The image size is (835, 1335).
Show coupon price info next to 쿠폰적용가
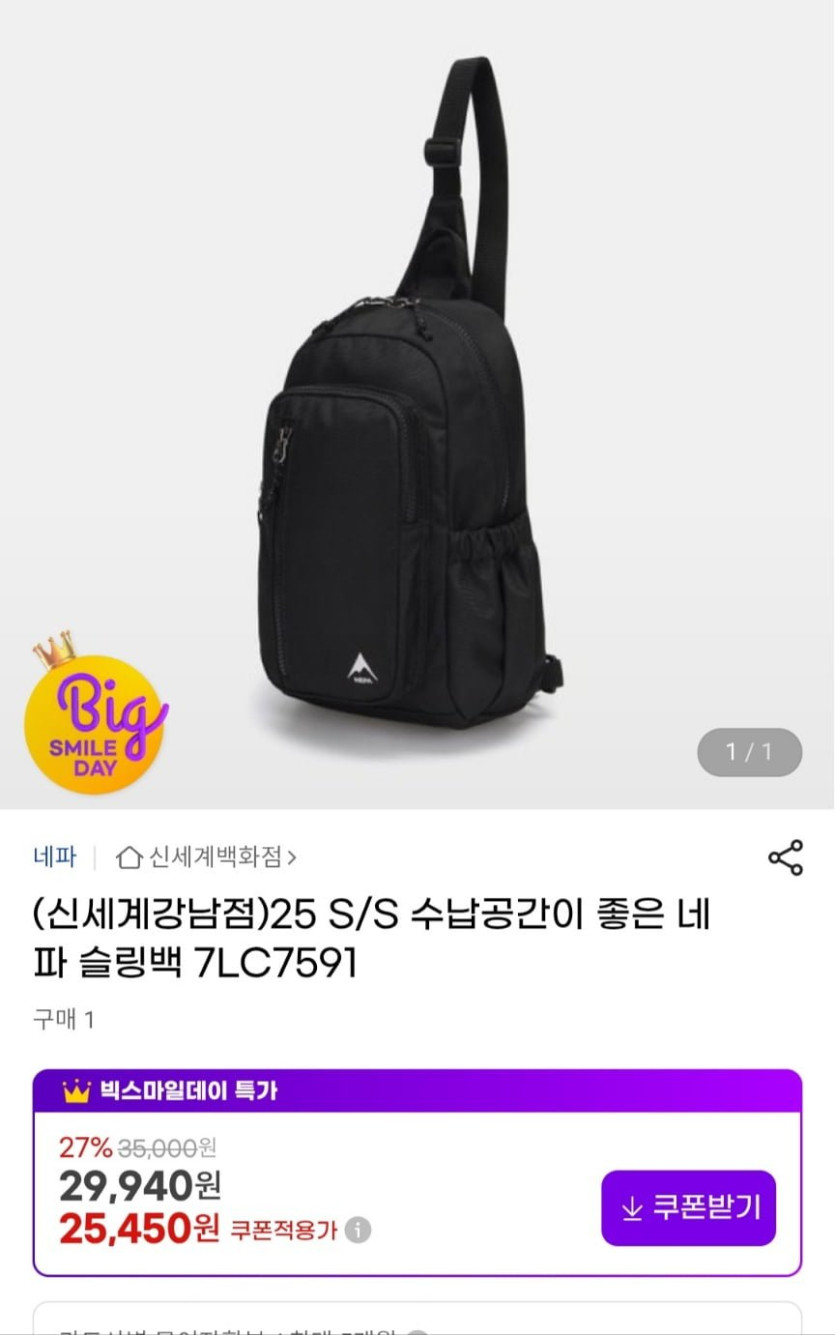tap(358, 1230)
